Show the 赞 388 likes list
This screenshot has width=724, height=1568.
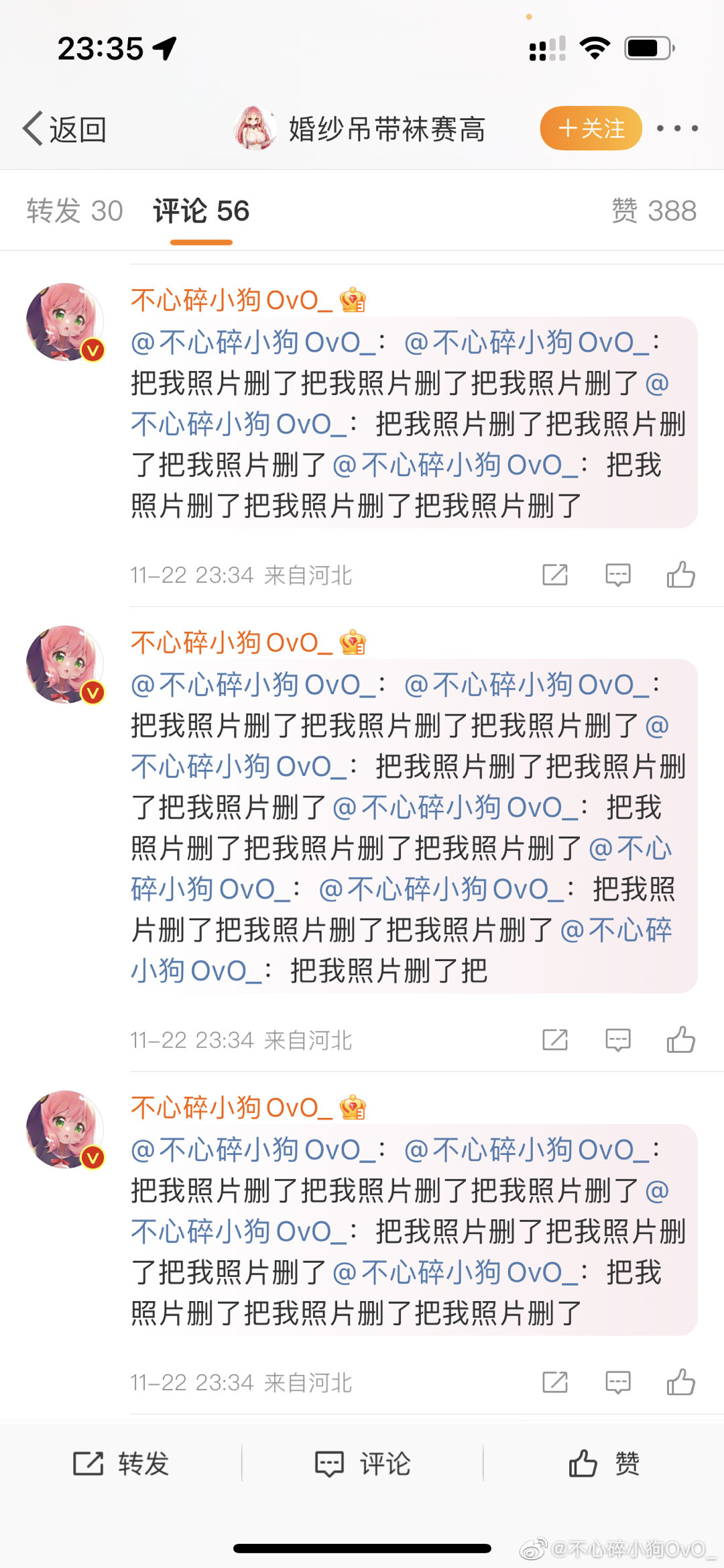(654, 211)
